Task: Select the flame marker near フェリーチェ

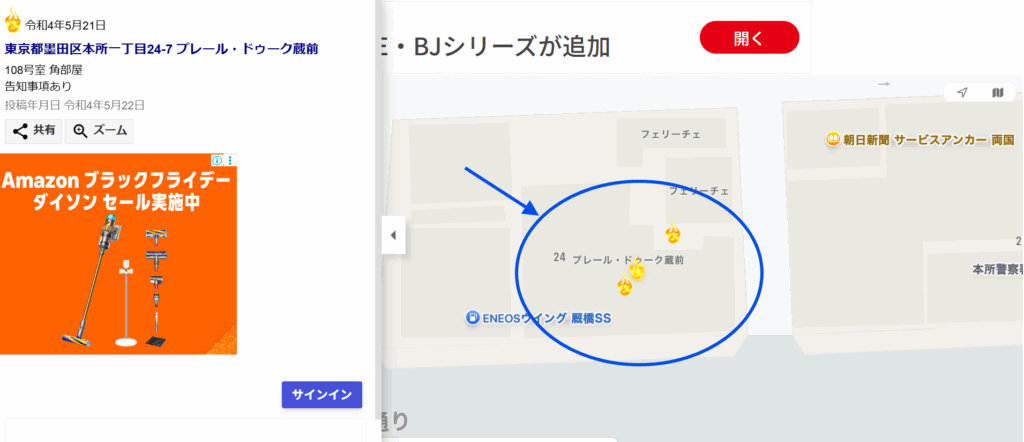Action: point(673,235)
